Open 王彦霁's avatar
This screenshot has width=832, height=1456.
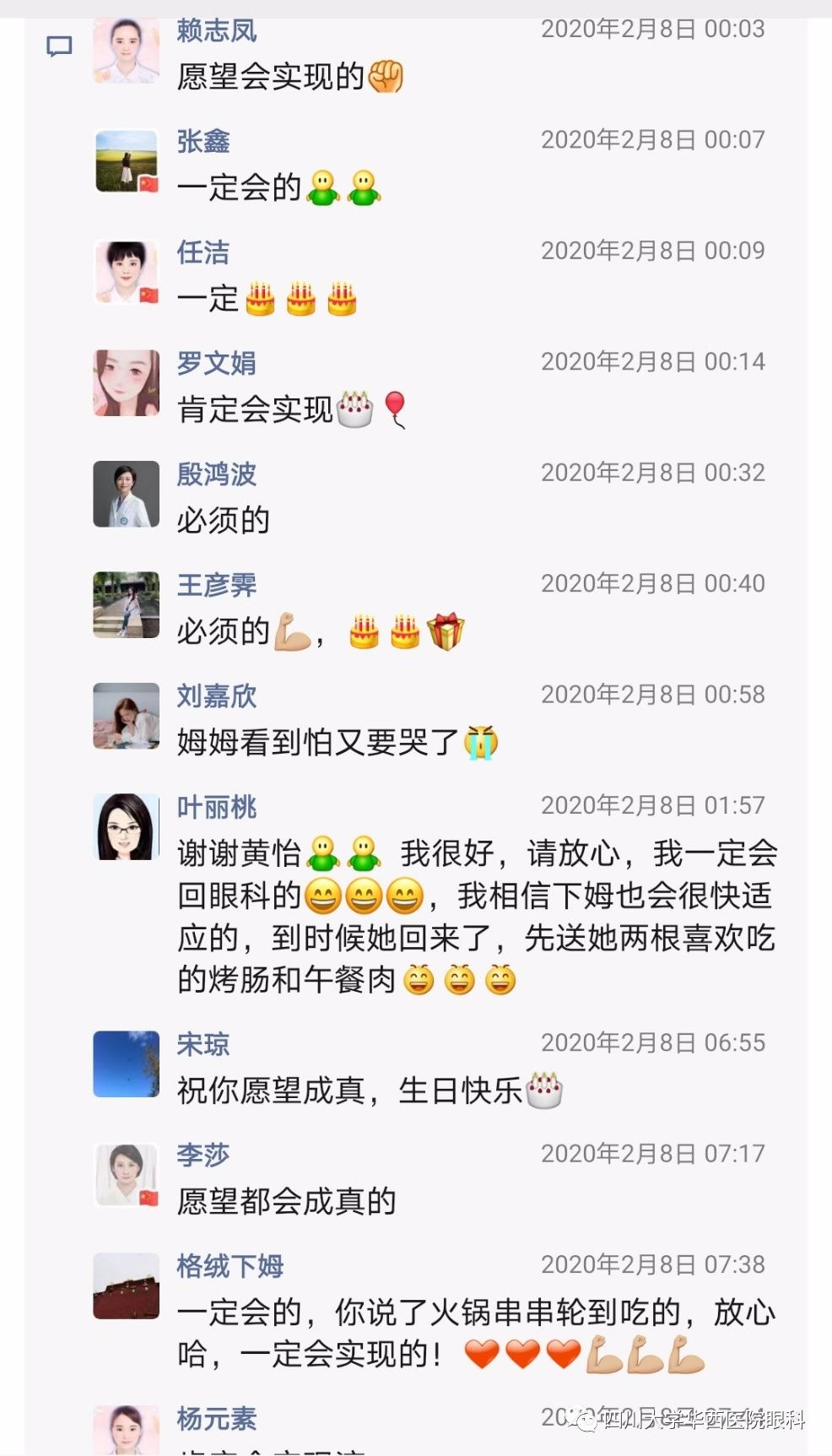click(x=127, y=605)
